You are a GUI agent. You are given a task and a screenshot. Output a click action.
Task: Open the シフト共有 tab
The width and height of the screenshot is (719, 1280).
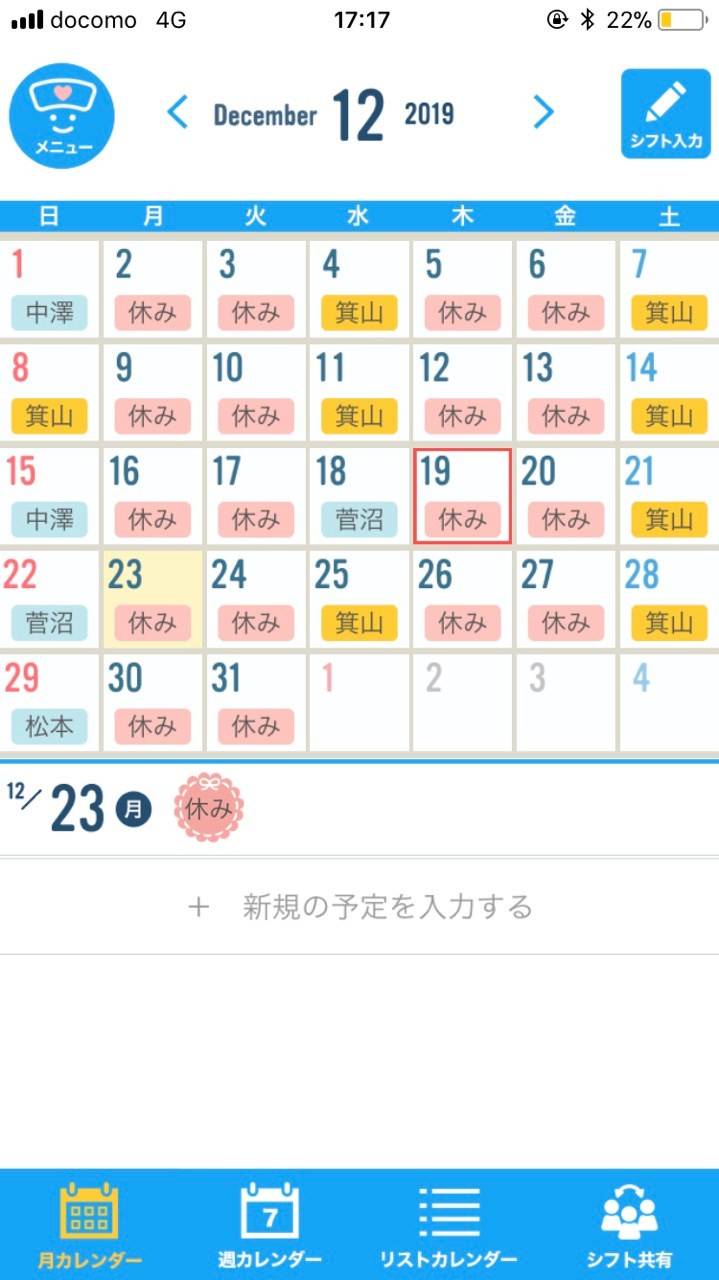click(629, 1225)
